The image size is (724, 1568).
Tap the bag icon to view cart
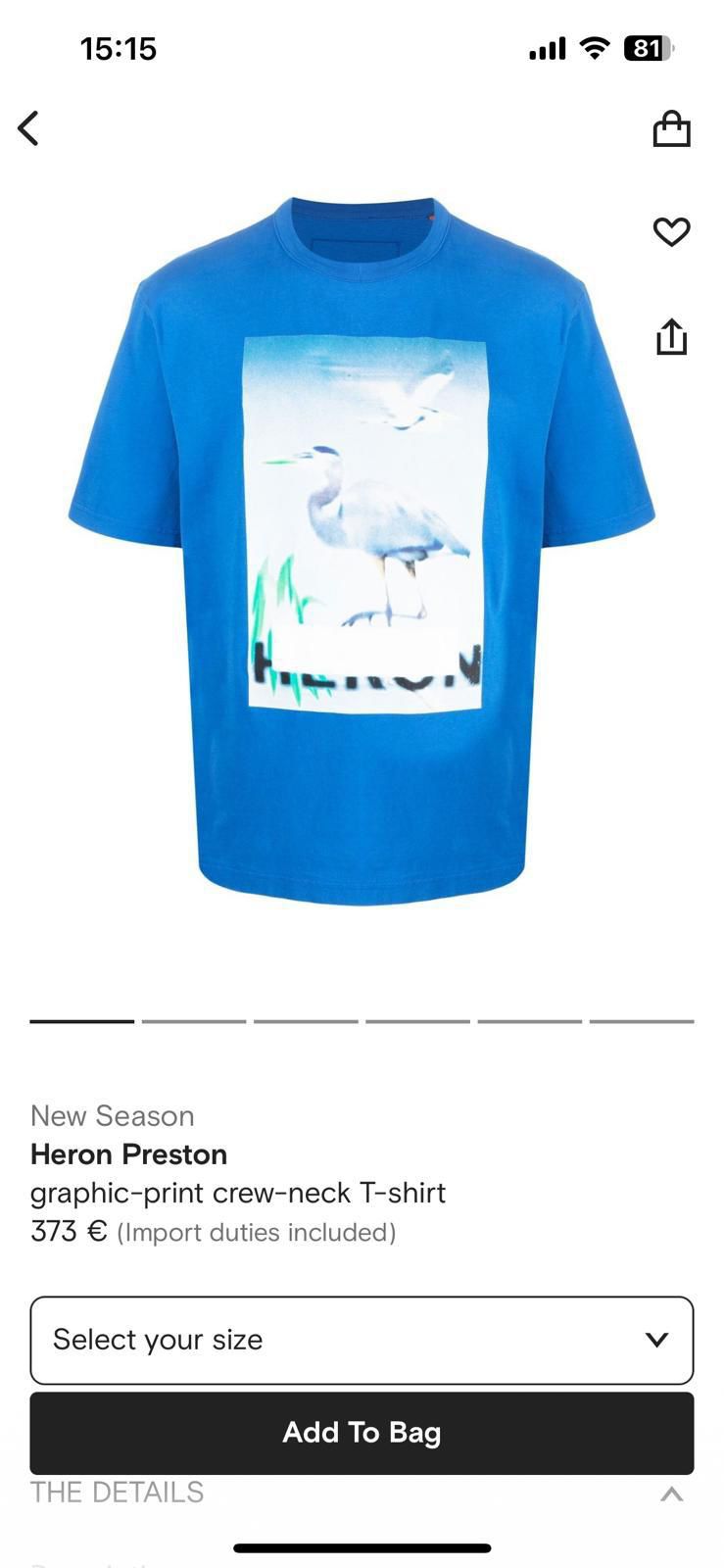coord(672,127)
